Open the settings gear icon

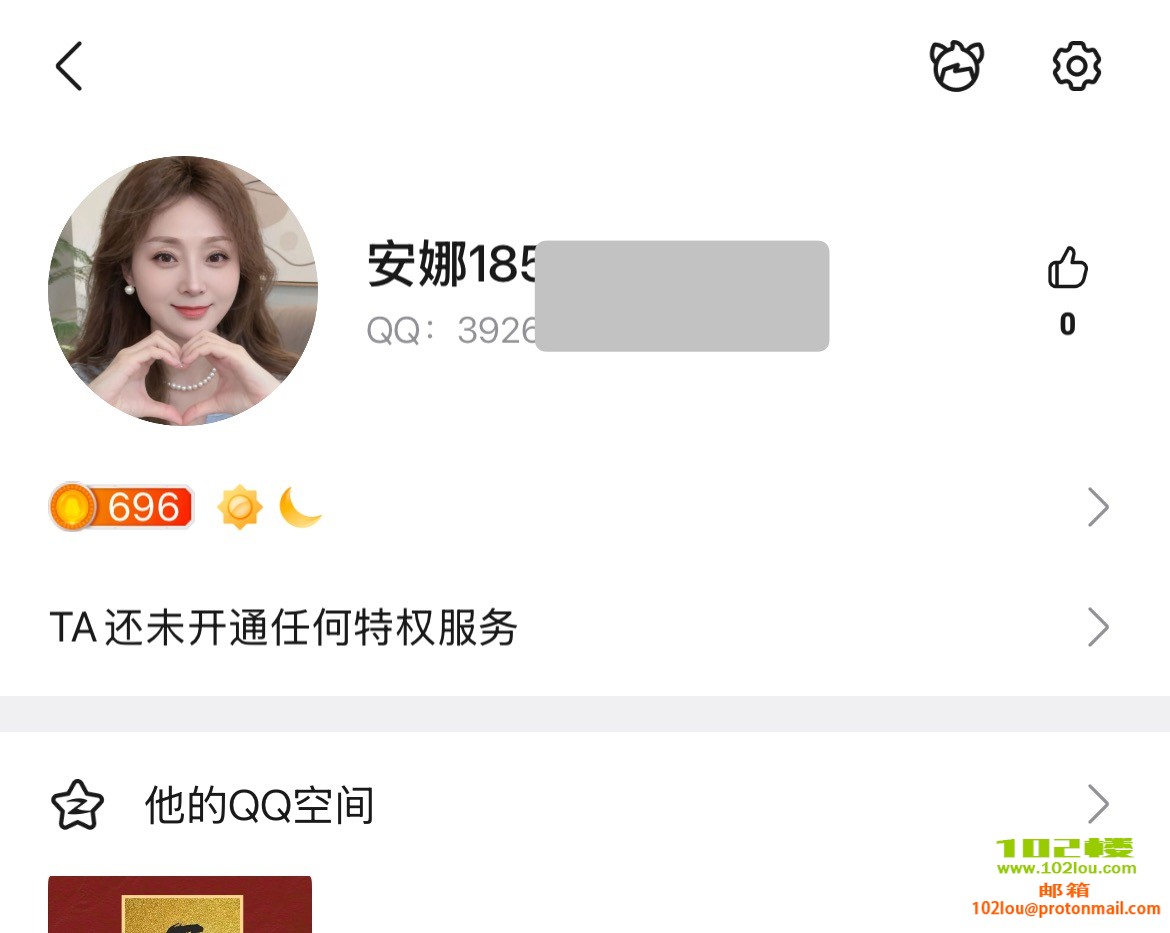[1076, 66]
